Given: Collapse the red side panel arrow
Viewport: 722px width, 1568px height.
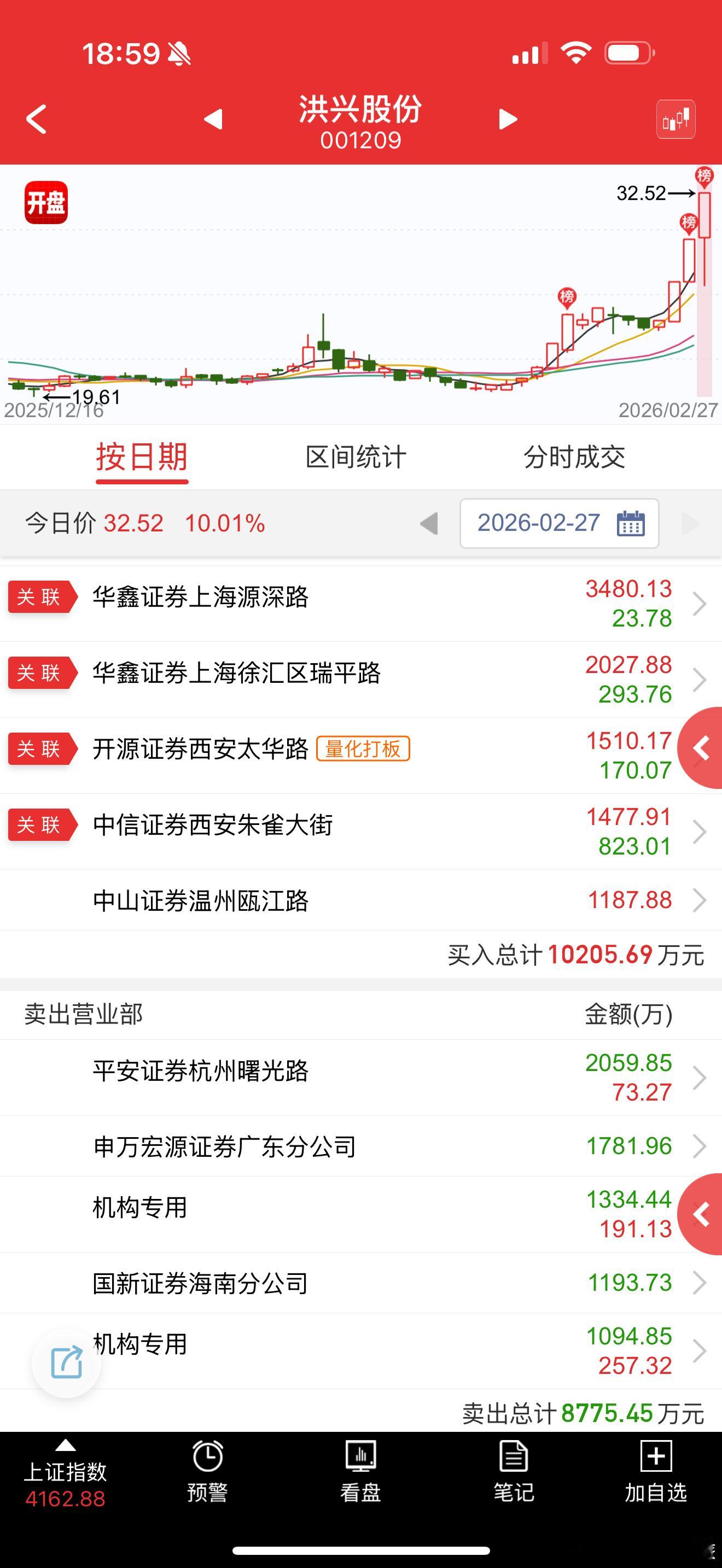Looking at the screenshot, I should [701, 748].
